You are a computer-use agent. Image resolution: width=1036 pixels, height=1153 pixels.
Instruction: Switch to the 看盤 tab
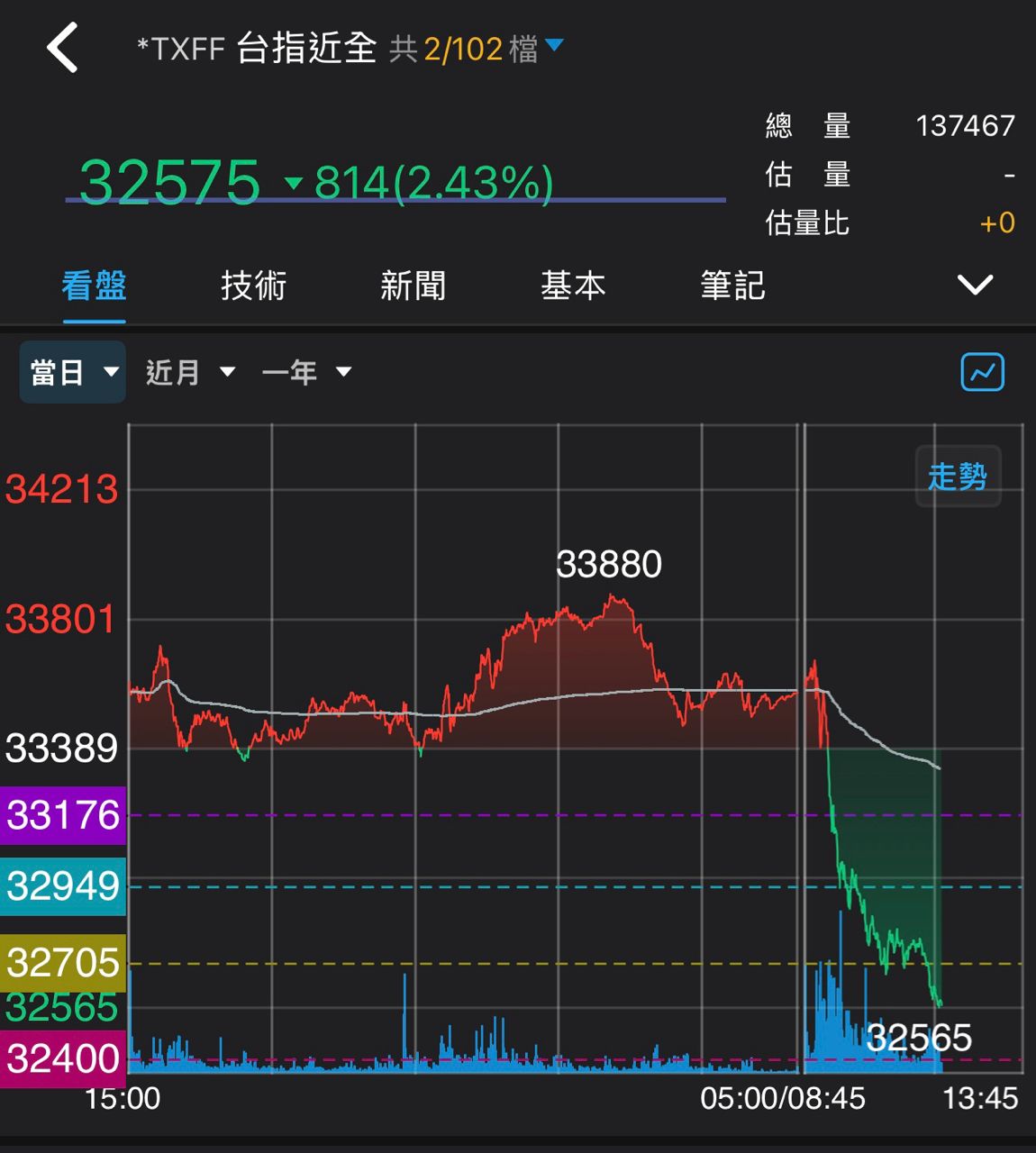[x=94, y=286]
